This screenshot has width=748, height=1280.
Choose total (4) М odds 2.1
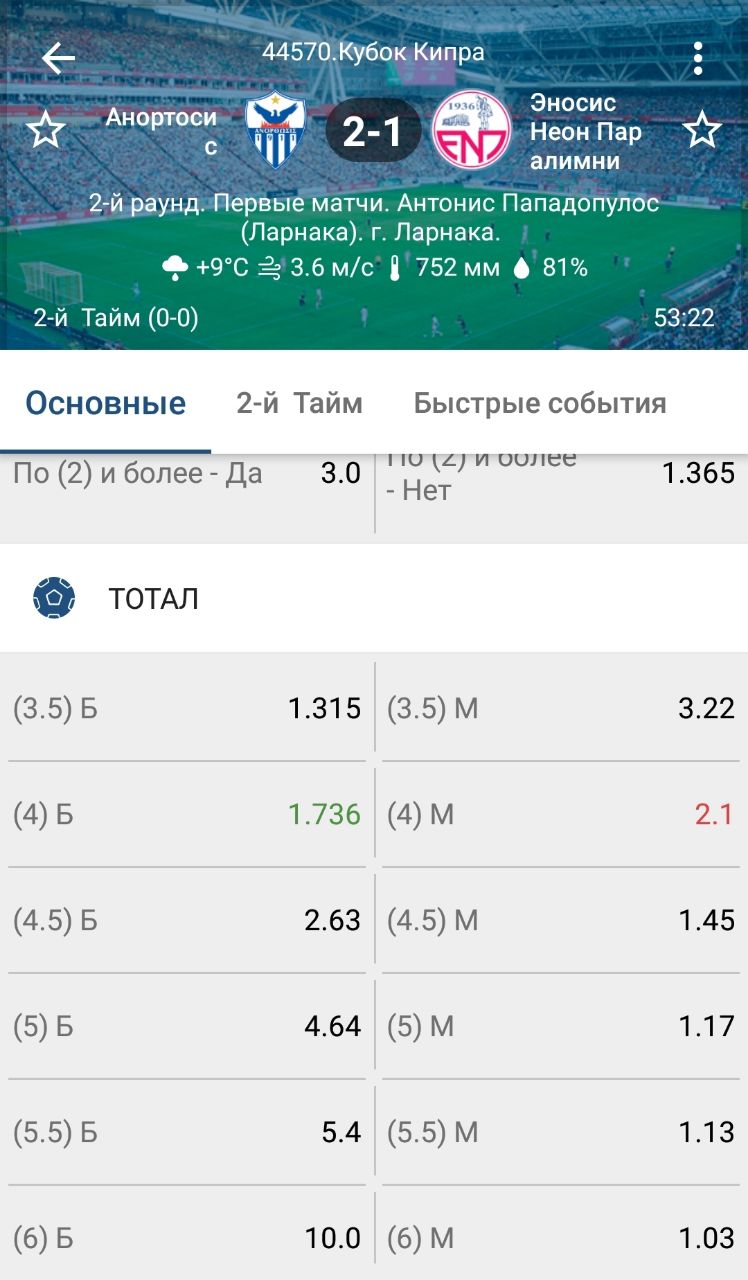[x=561, y=814]
